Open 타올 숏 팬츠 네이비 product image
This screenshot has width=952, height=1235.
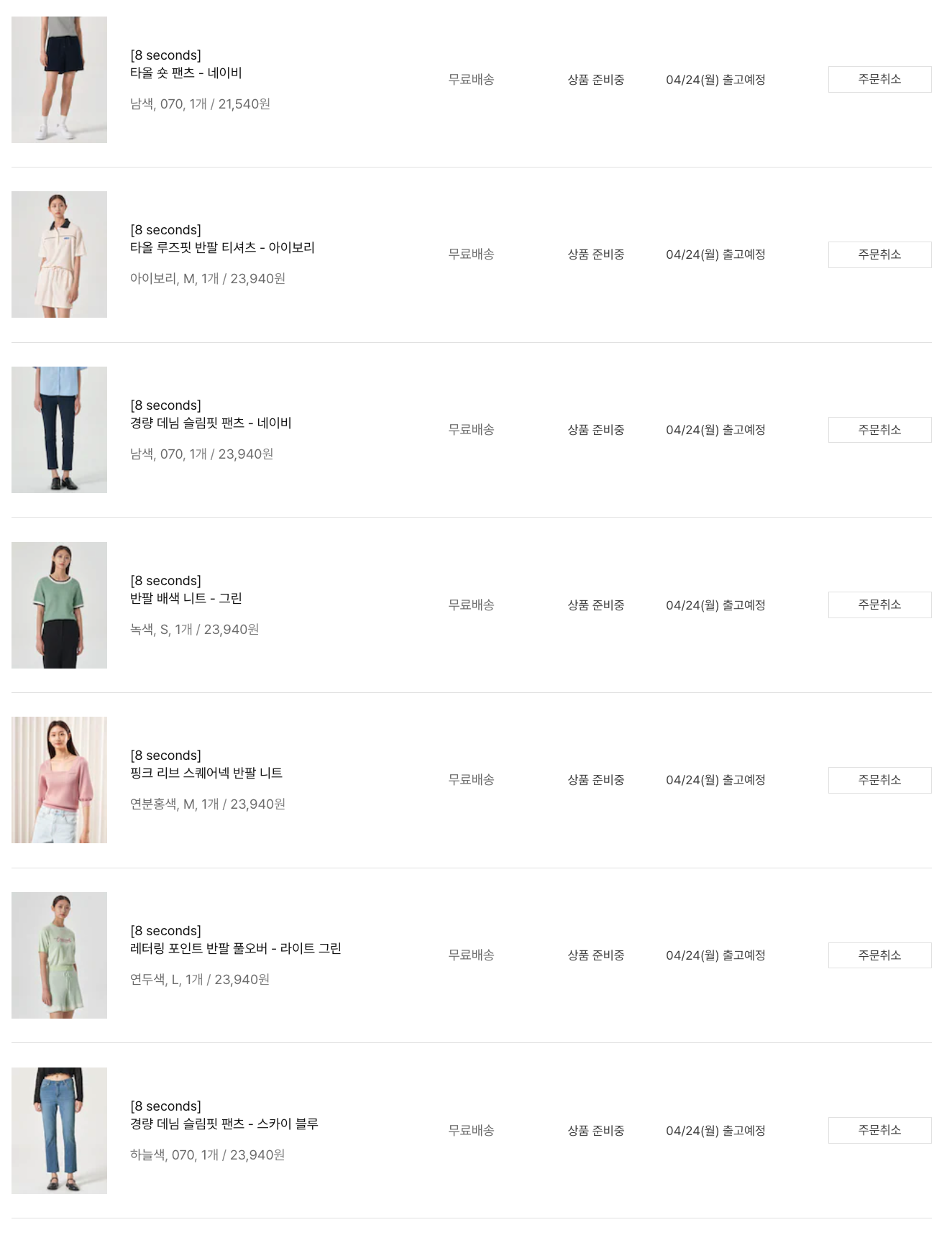coord(59,79)
